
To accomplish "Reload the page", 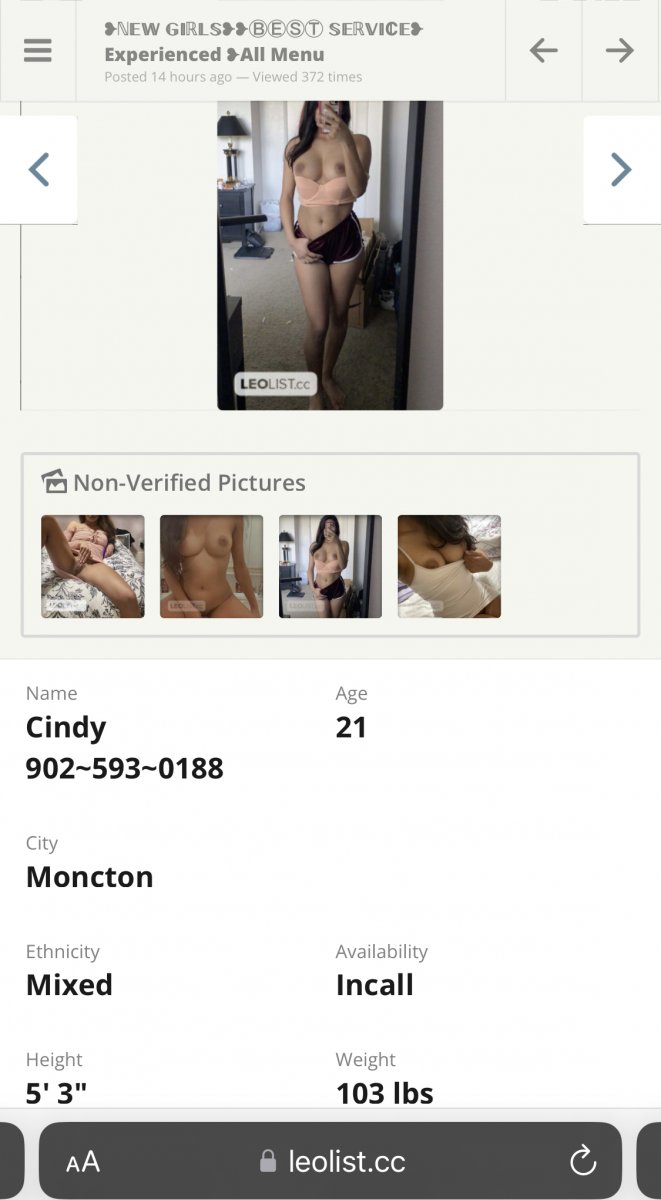I will 582,1161.
